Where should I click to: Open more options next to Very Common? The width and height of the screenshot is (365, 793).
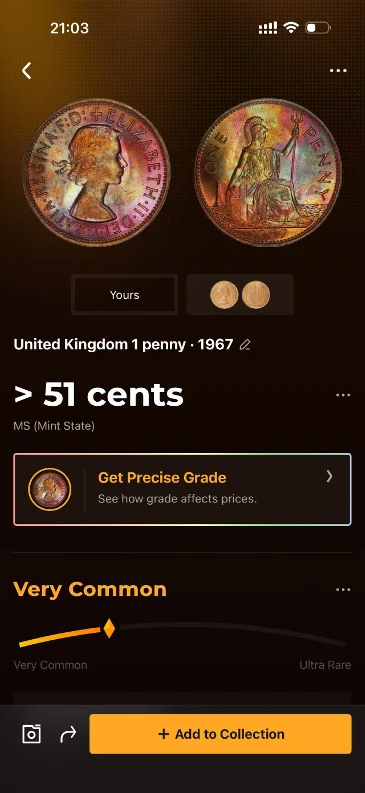pyautogui.click(x=343, y=590)
